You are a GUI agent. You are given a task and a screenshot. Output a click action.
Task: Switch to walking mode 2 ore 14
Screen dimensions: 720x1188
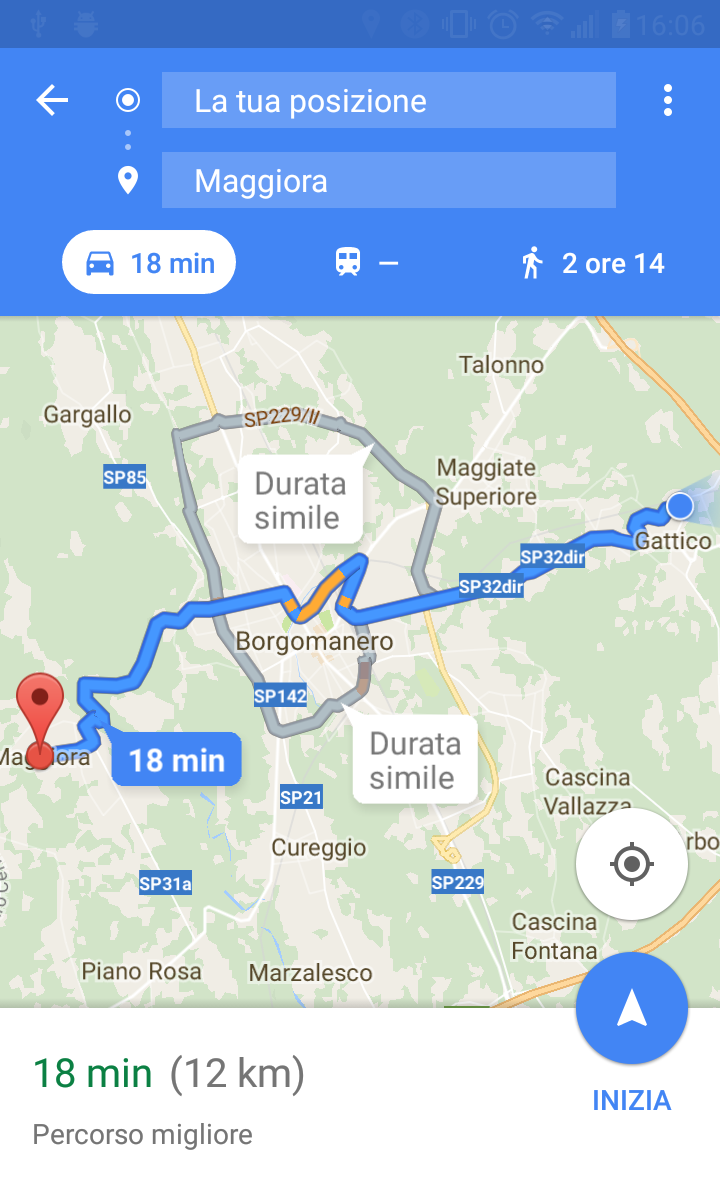[x=592, y=263]
